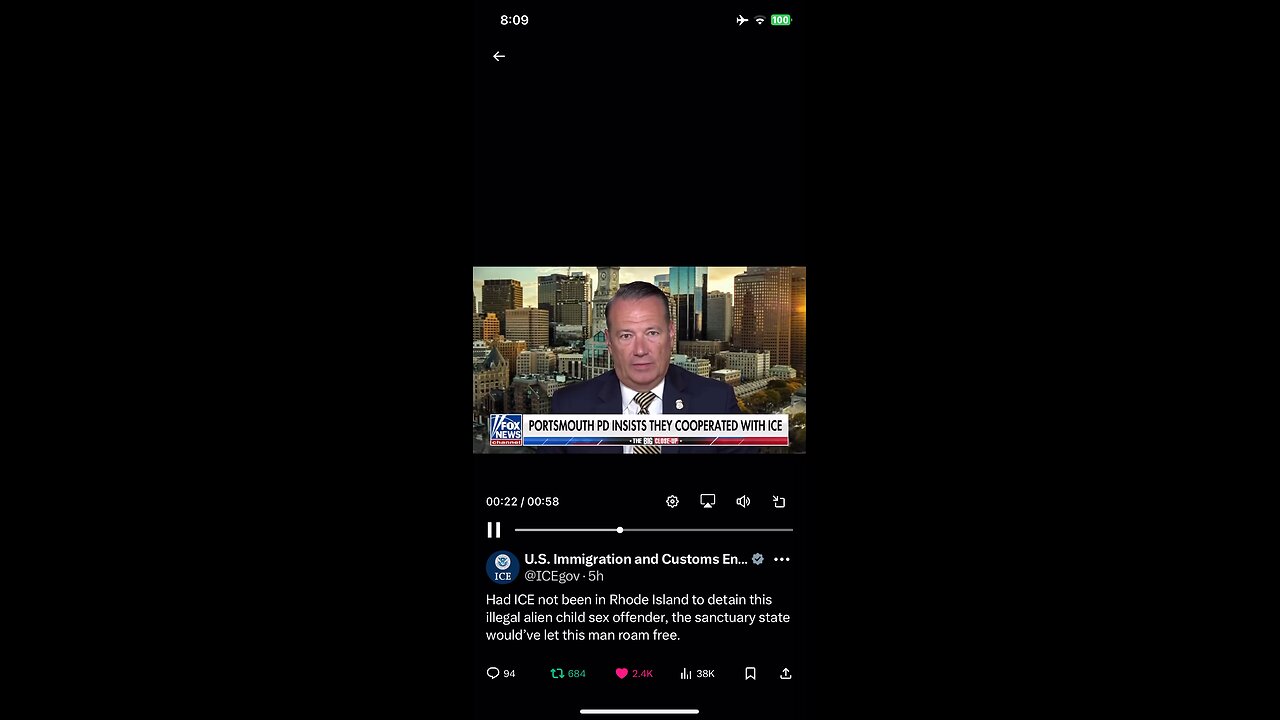
Task: Open U.S. Immigration and Customs Enforcement profile name
Action: click(635, 559)
